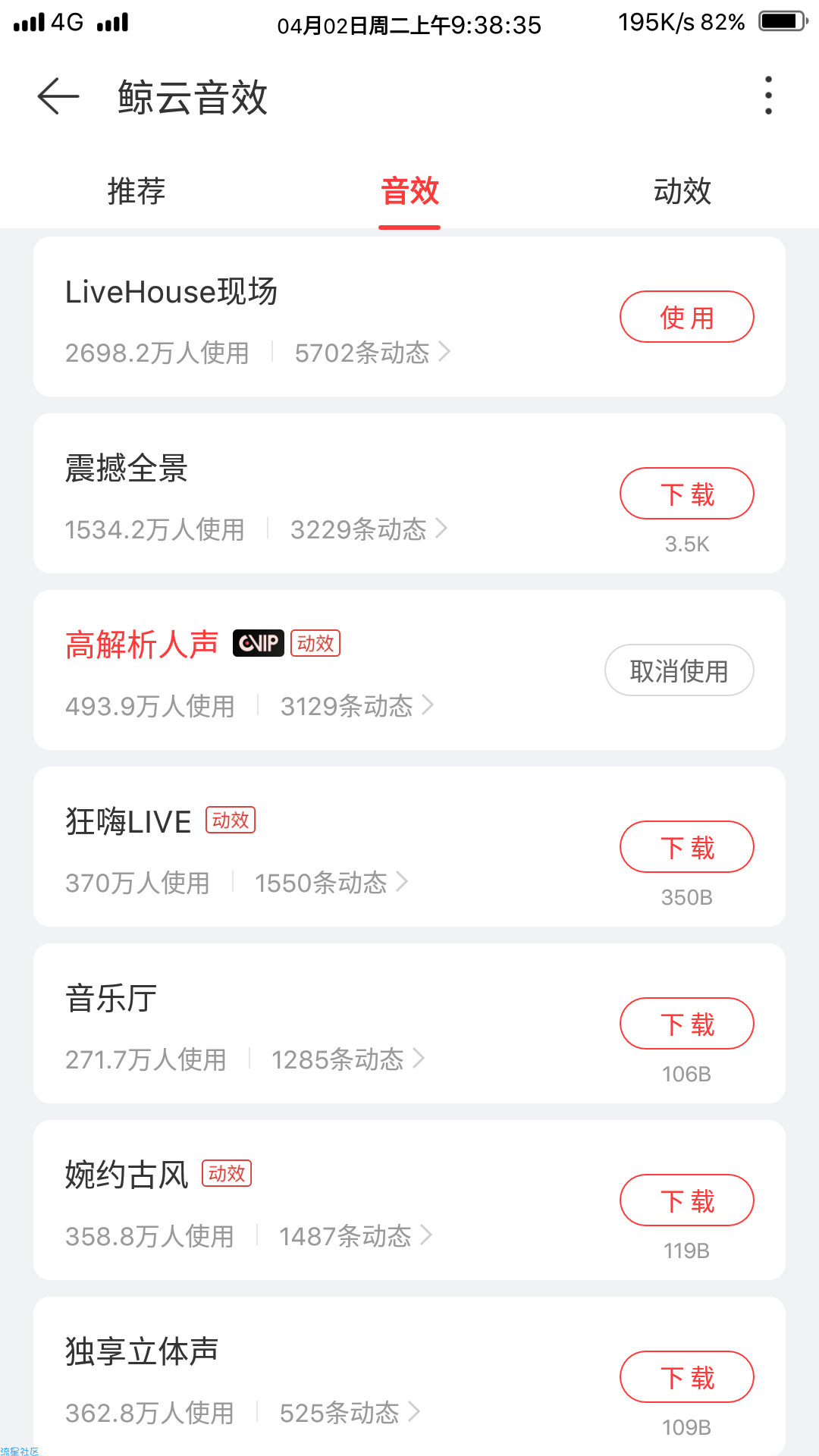The height and width of the screenshot is (1456, 819).
Task: Download the 婉约古风 sound effect
Action: (687, 1200)
